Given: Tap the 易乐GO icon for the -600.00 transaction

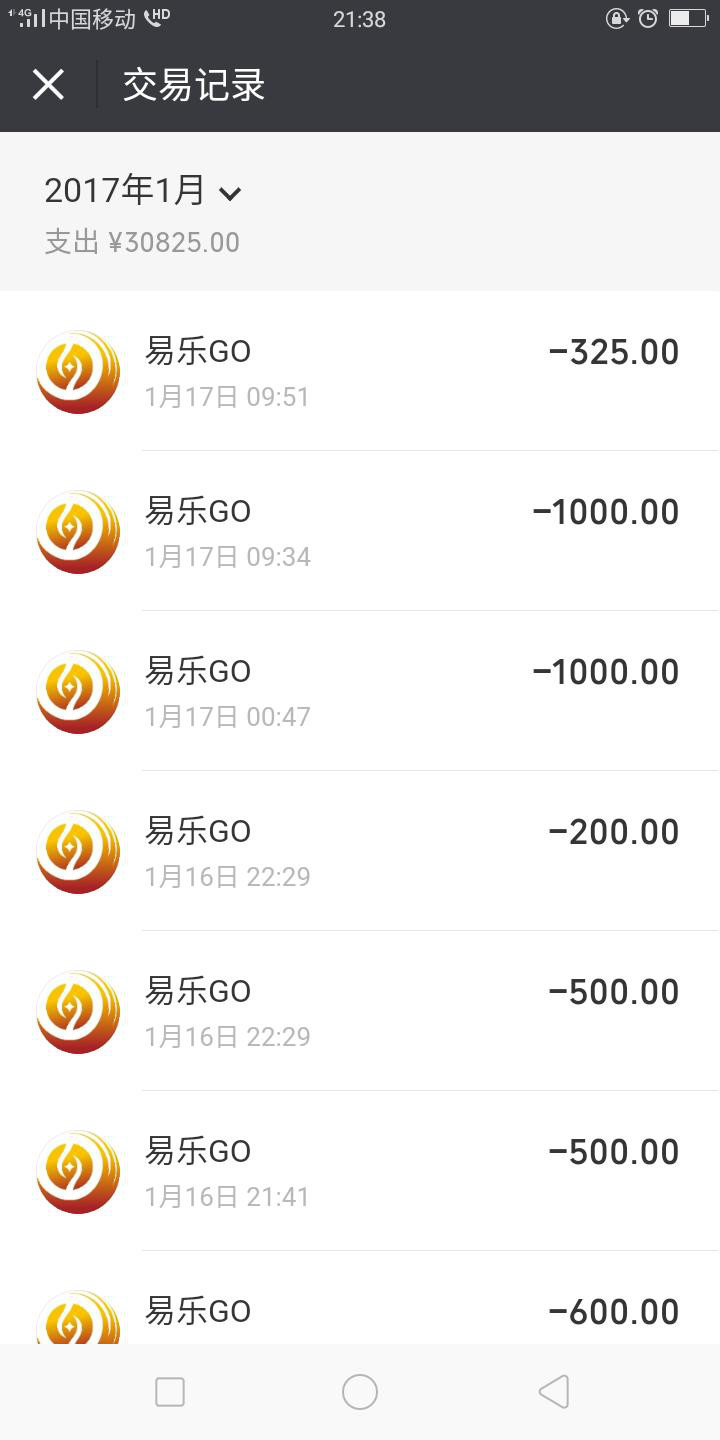Looking at the screenshot, I should click(x=78, y=1320).
